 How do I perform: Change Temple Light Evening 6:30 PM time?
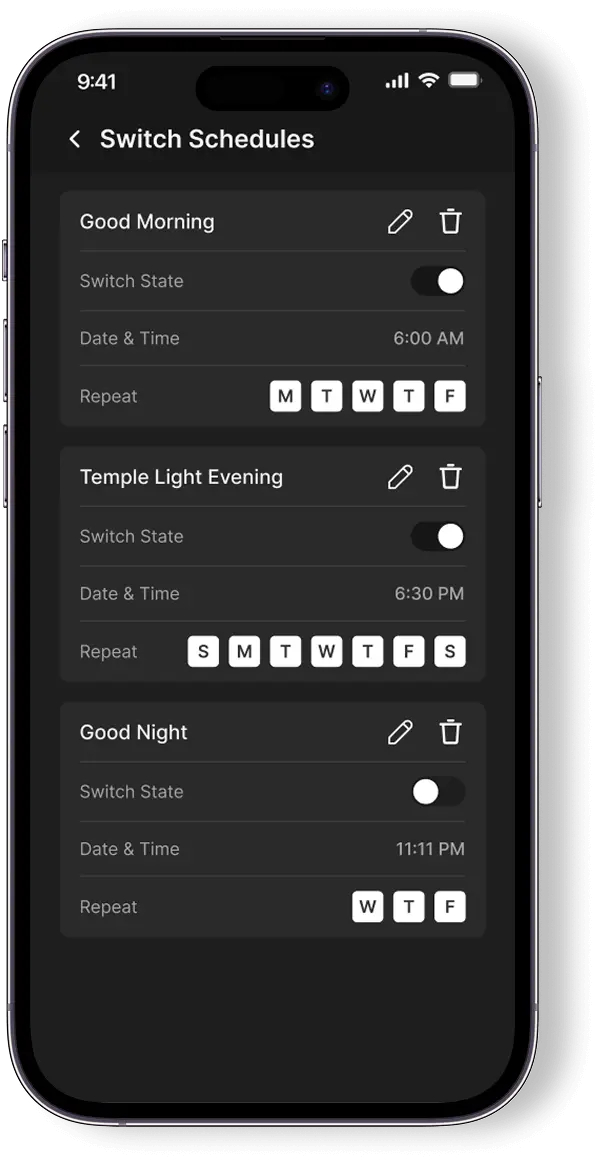click(x=429, y=594)
